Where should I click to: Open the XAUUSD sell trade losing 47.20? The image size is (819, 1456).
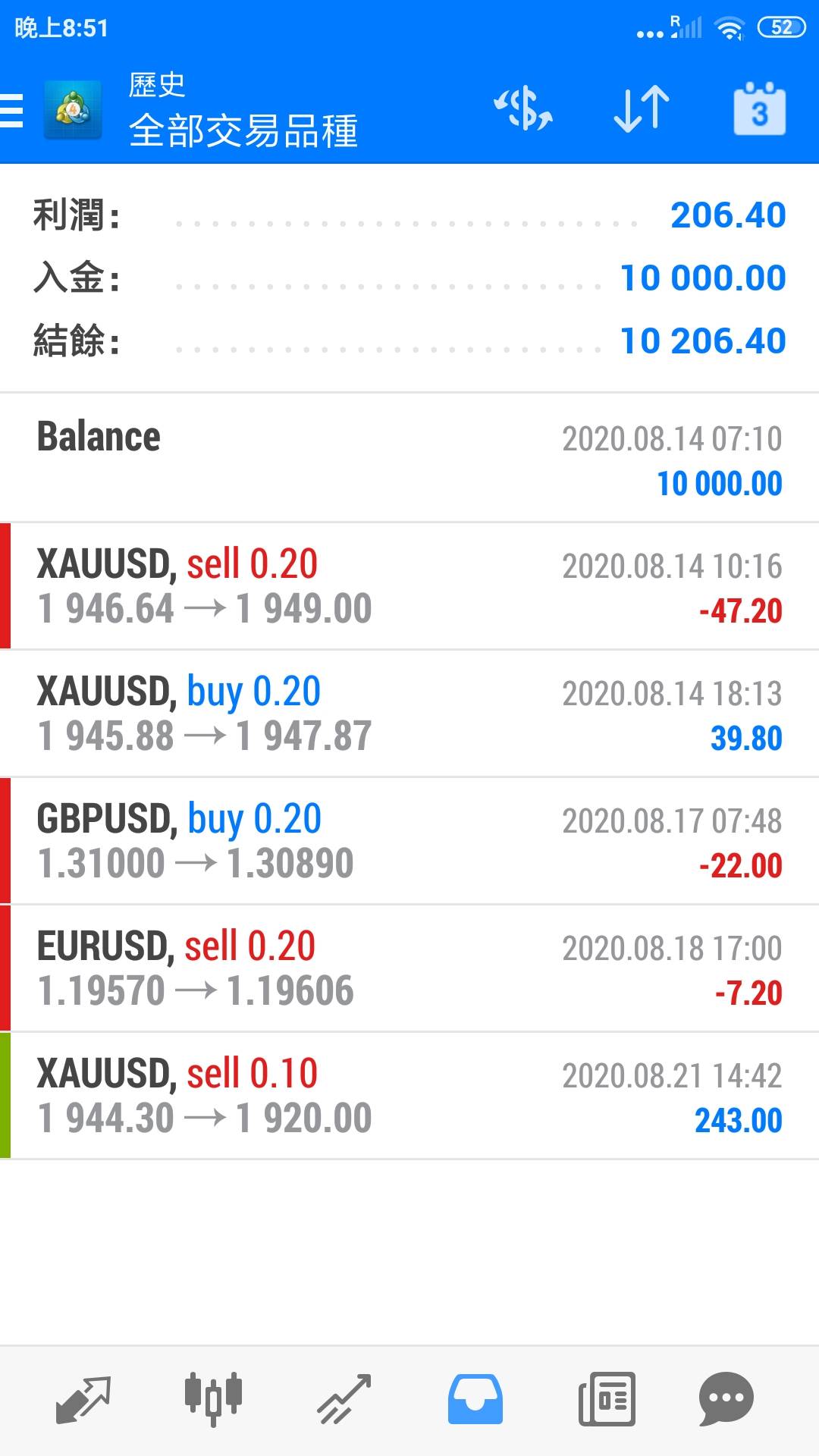click(409, 586)
